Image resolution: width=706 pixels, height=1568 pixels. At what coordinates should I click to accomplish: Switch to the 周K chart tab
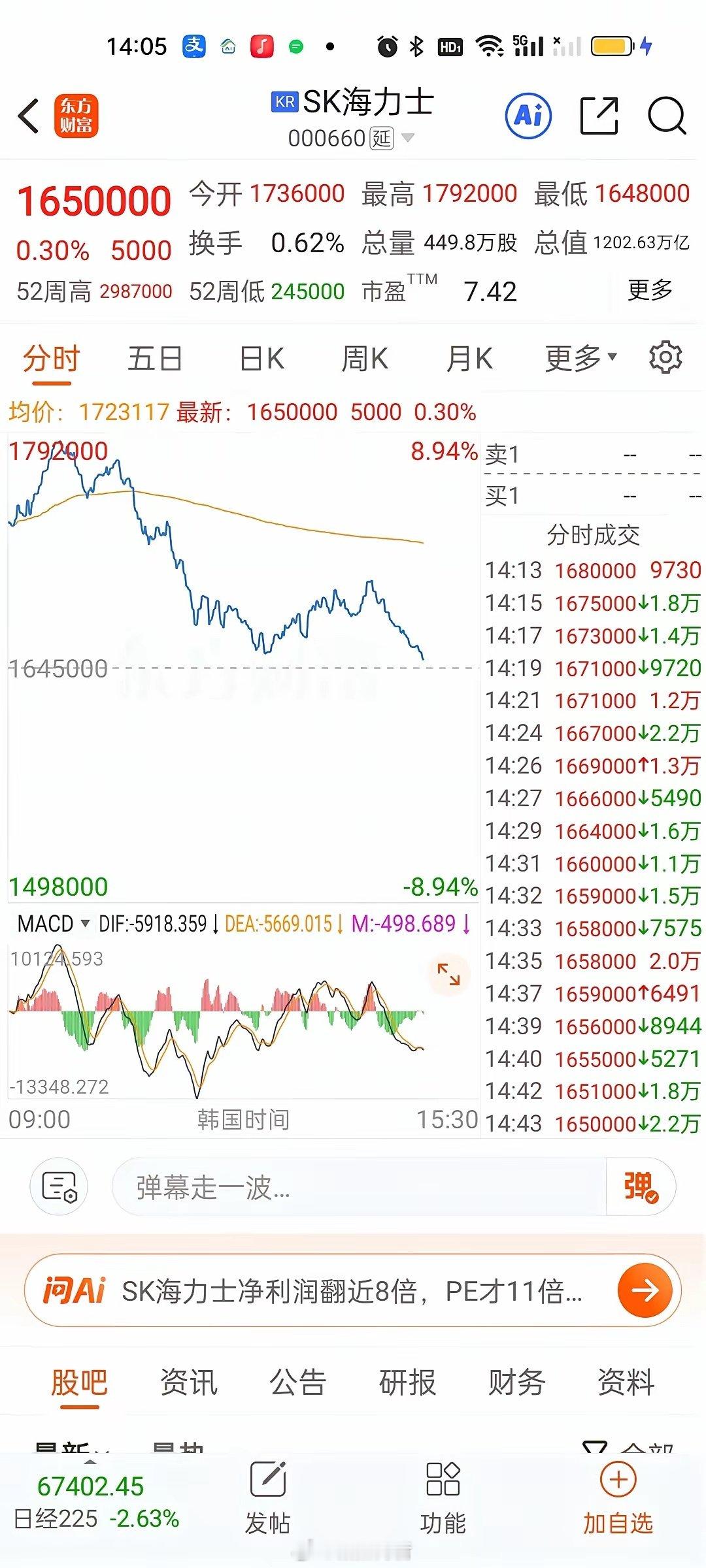tap(365, 359)
